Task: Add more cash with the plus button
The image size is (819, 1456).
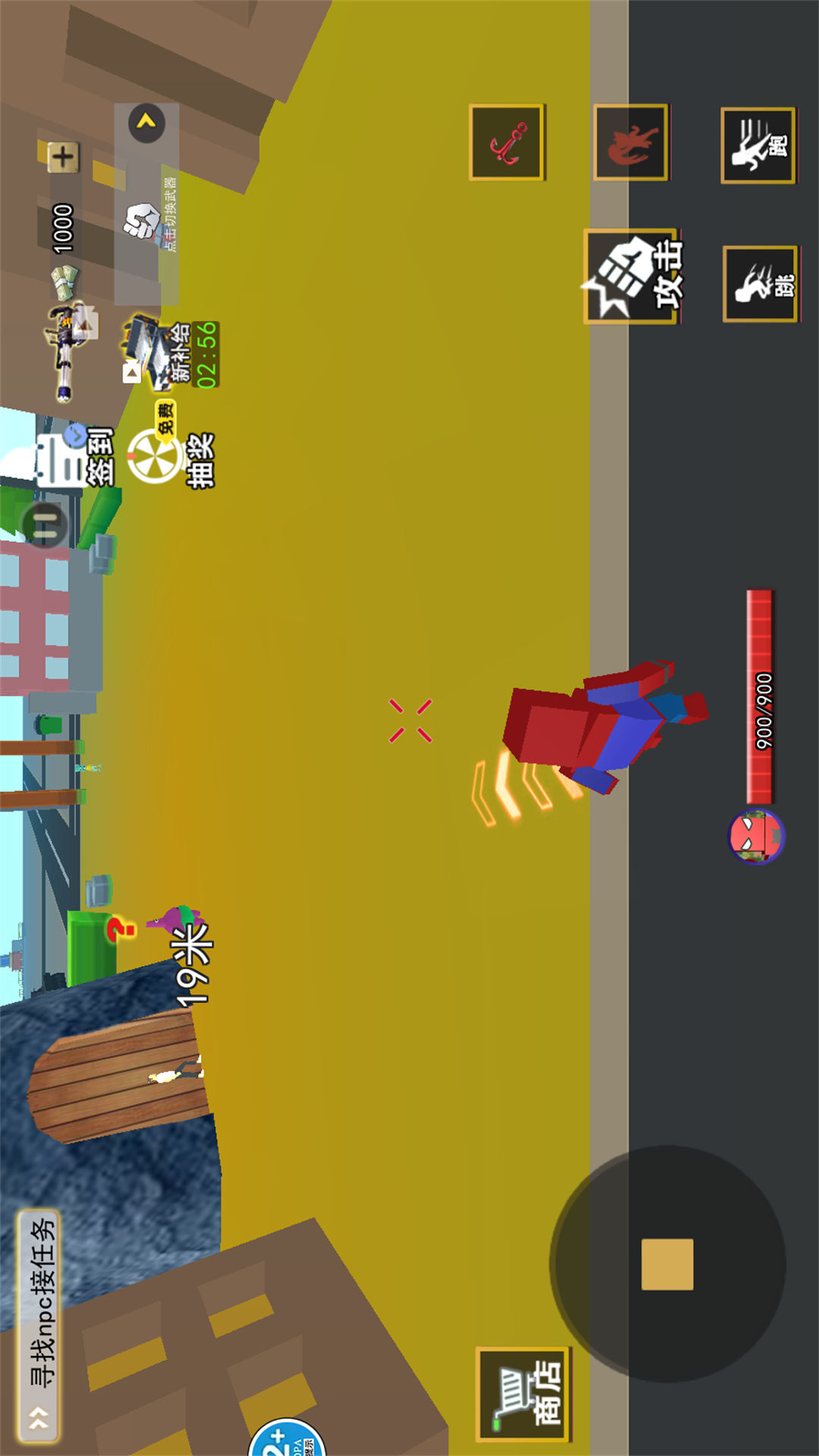Action: (x=63, y=157)
